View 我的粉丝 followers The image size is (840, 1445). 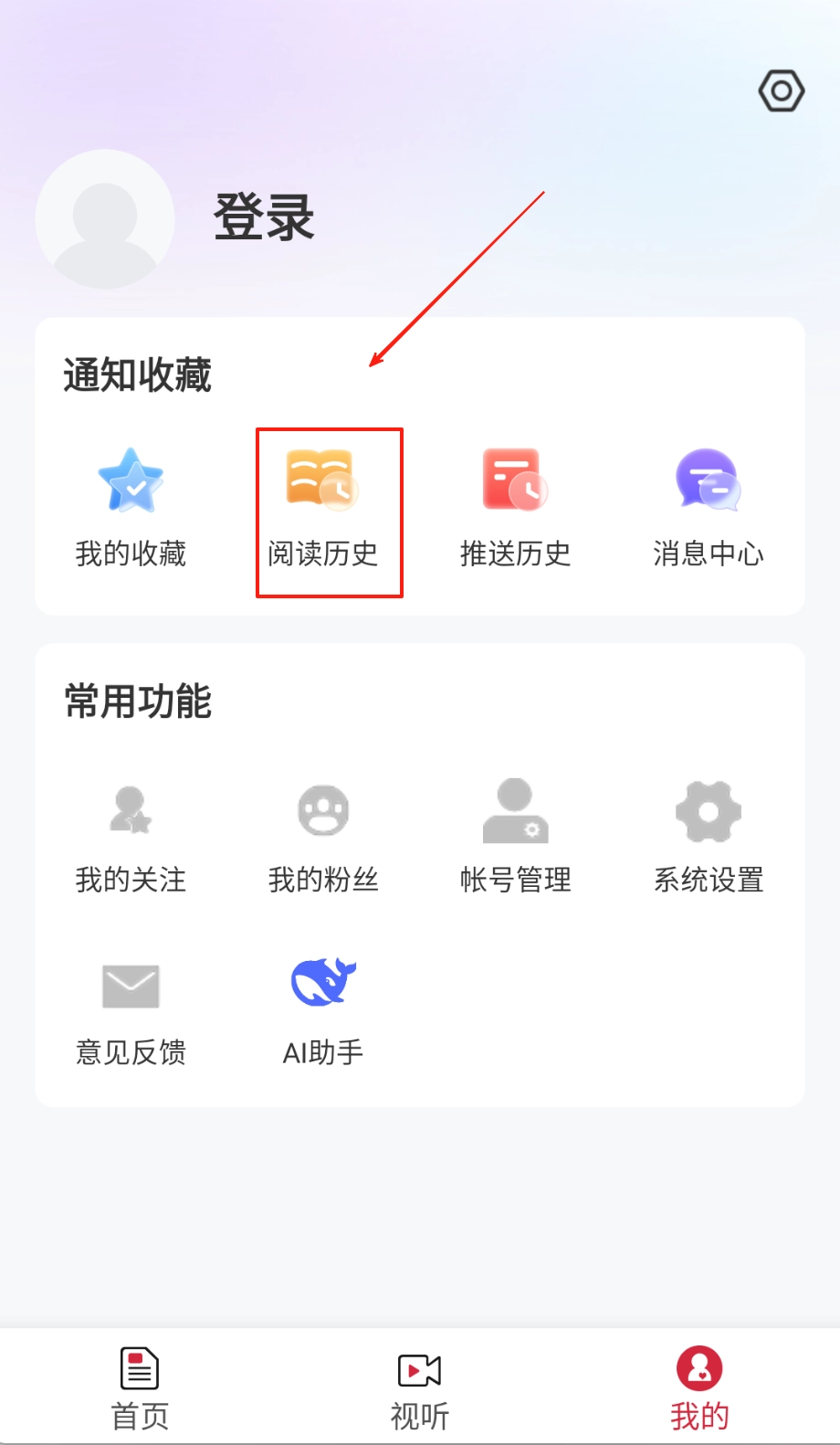[323, 836]
